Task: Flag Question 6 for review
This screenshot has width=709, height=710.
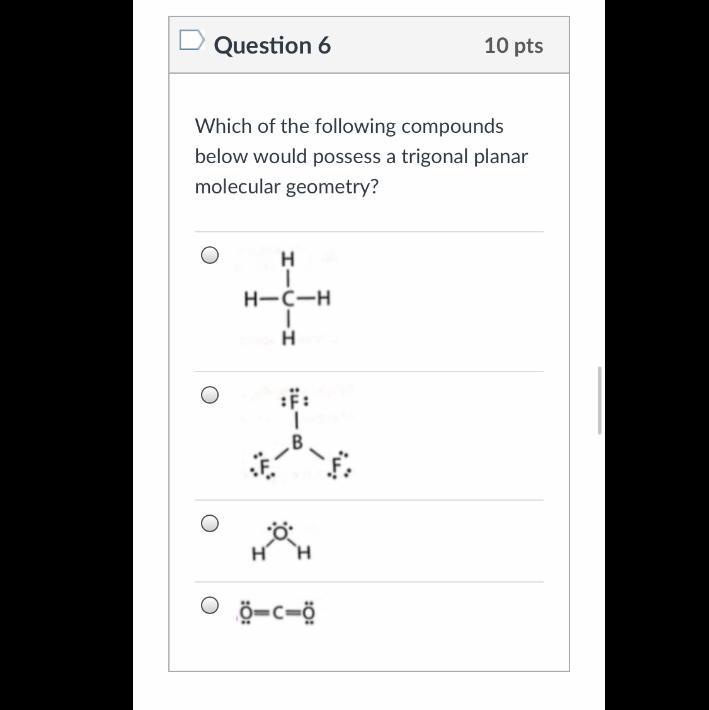Action: (192, 40)
